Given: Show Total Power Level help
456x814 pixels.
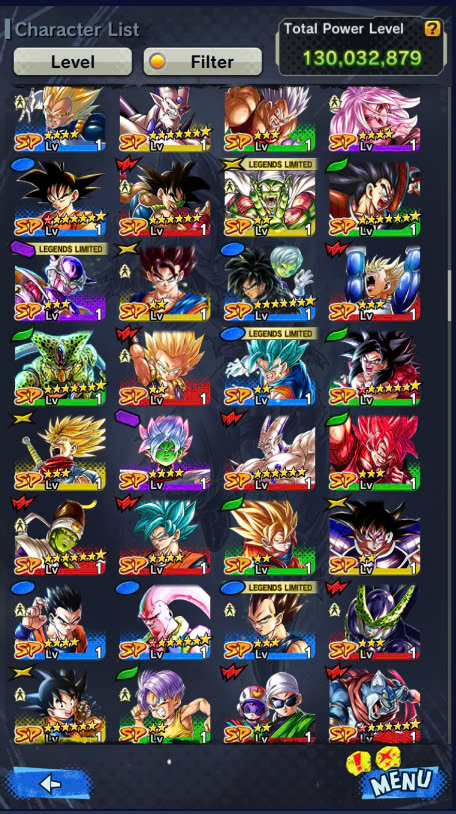Looking at the screenshot, I should [x=432, y=29].
